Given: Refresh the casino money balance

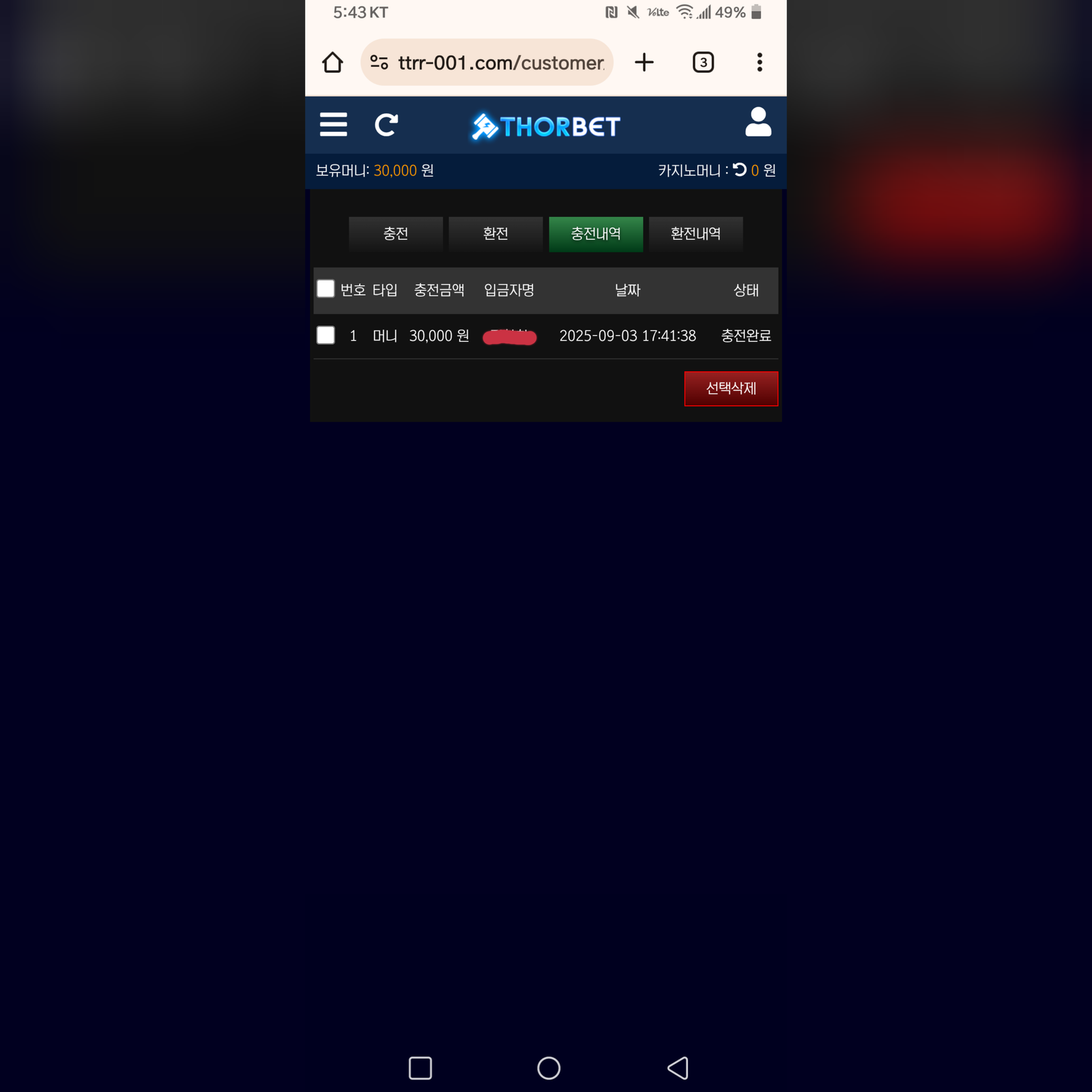Looking at the screenshot, I should coord(740,170).
